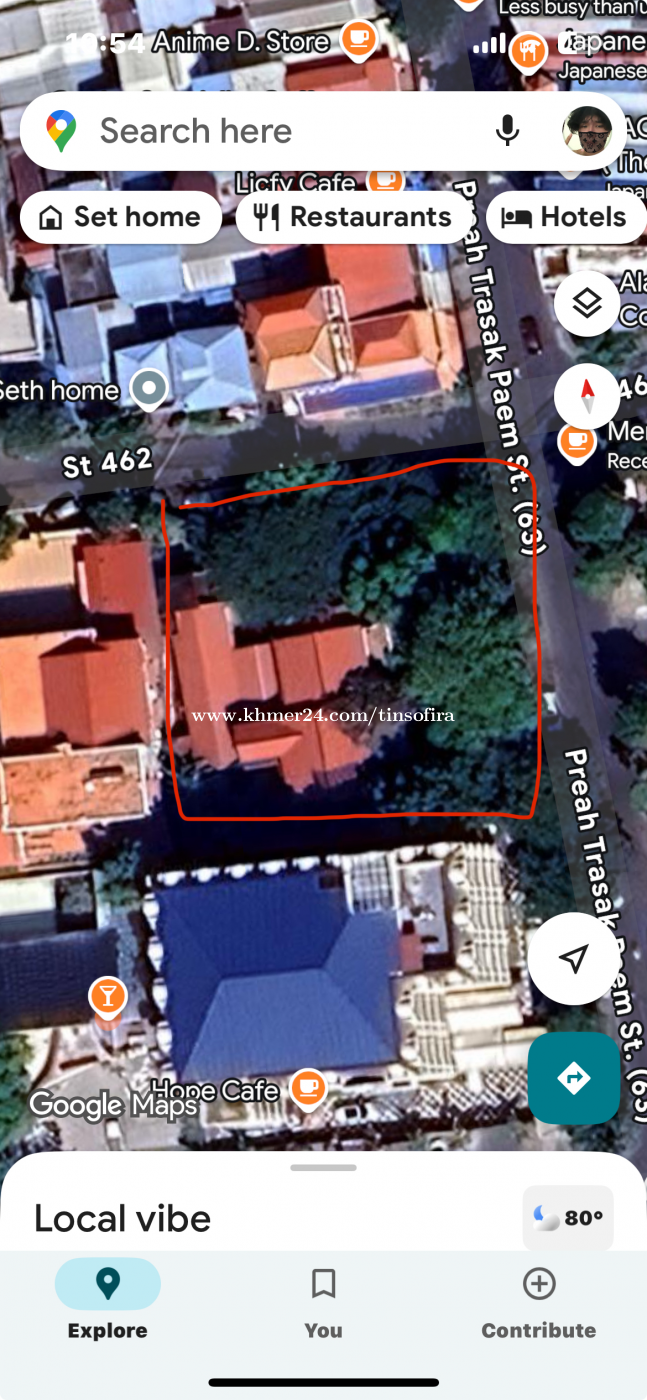The image size is (647, 1400).
Task: Open the Search here box
Action: point(250,131)
